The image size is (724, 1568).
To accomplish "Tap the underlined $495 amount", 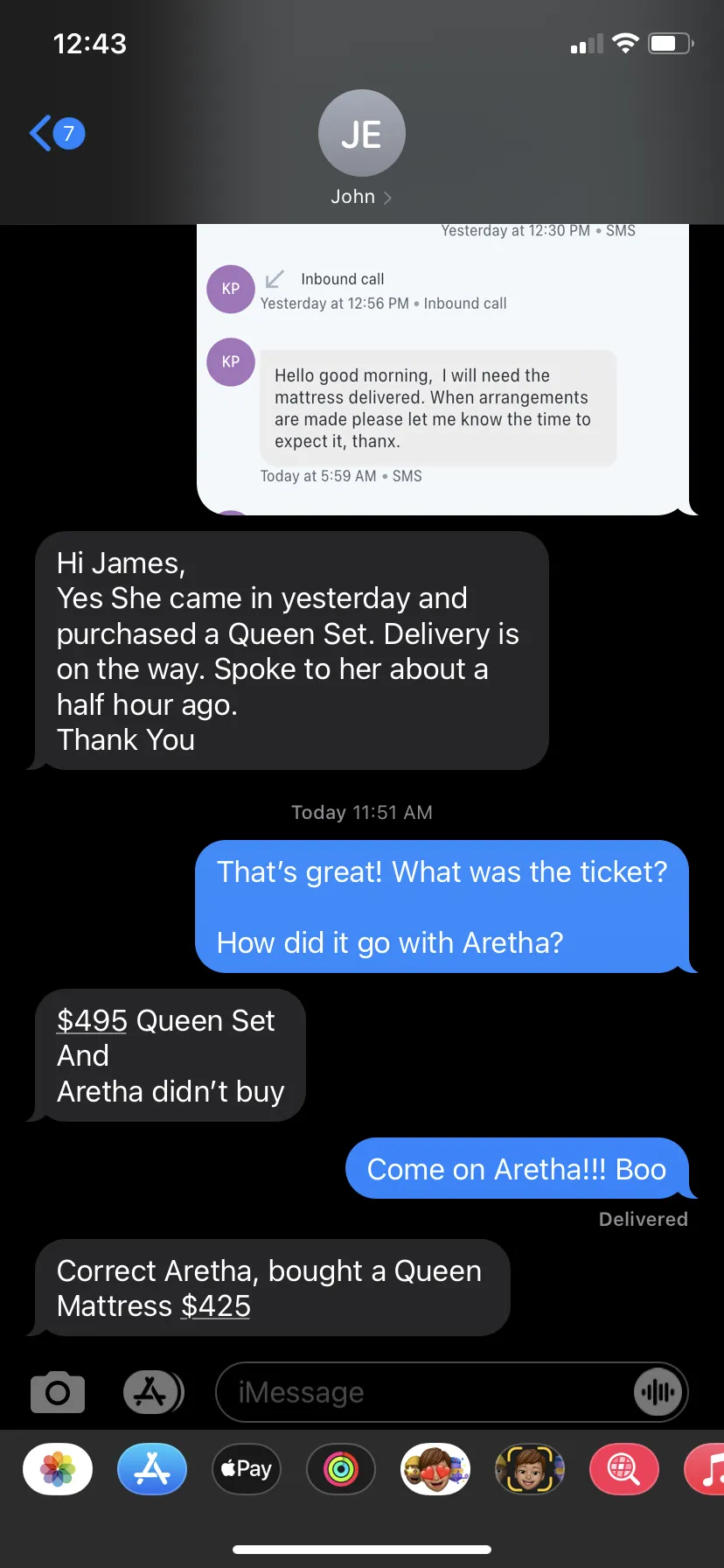I will point(93,1020).
